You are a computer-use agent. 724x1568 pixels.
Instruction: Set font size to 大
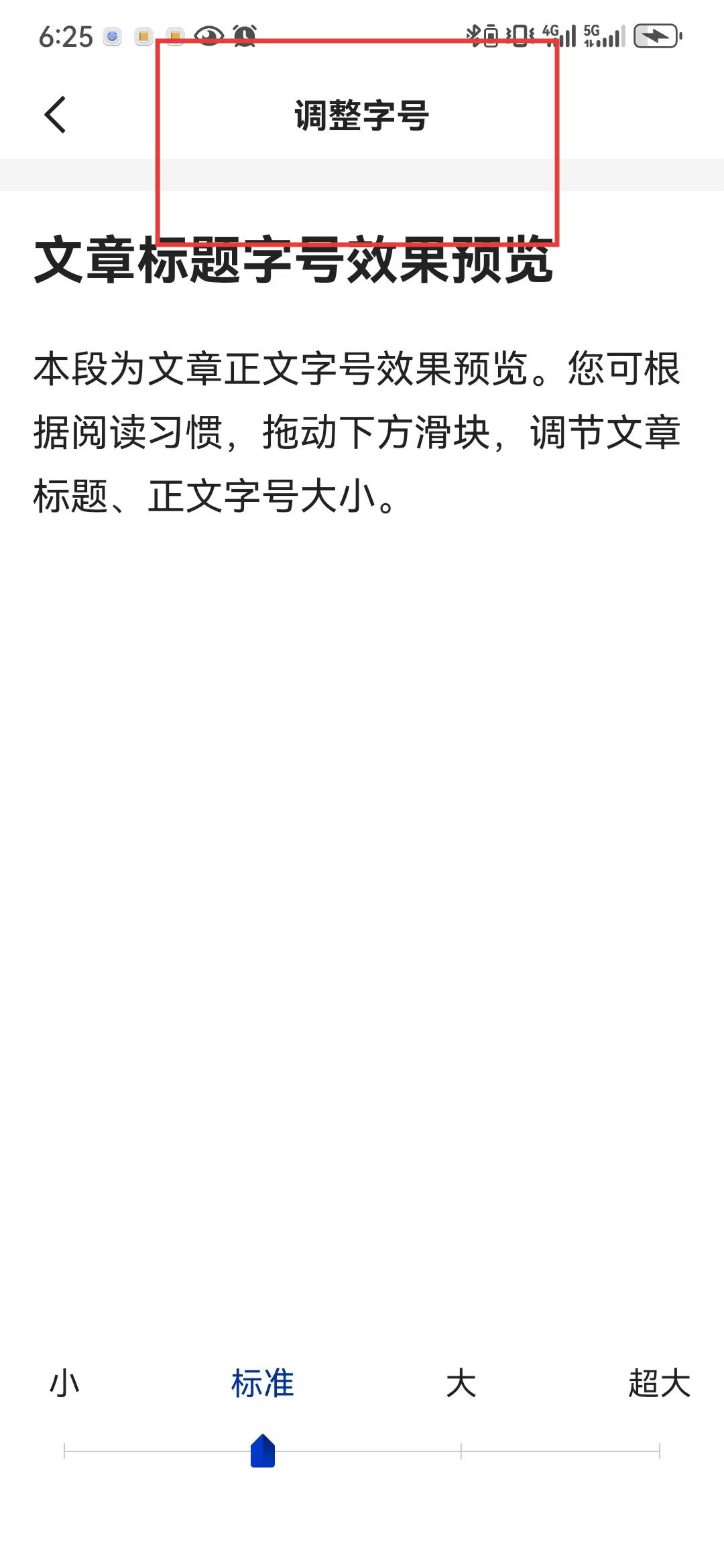tap(461, 1384)
